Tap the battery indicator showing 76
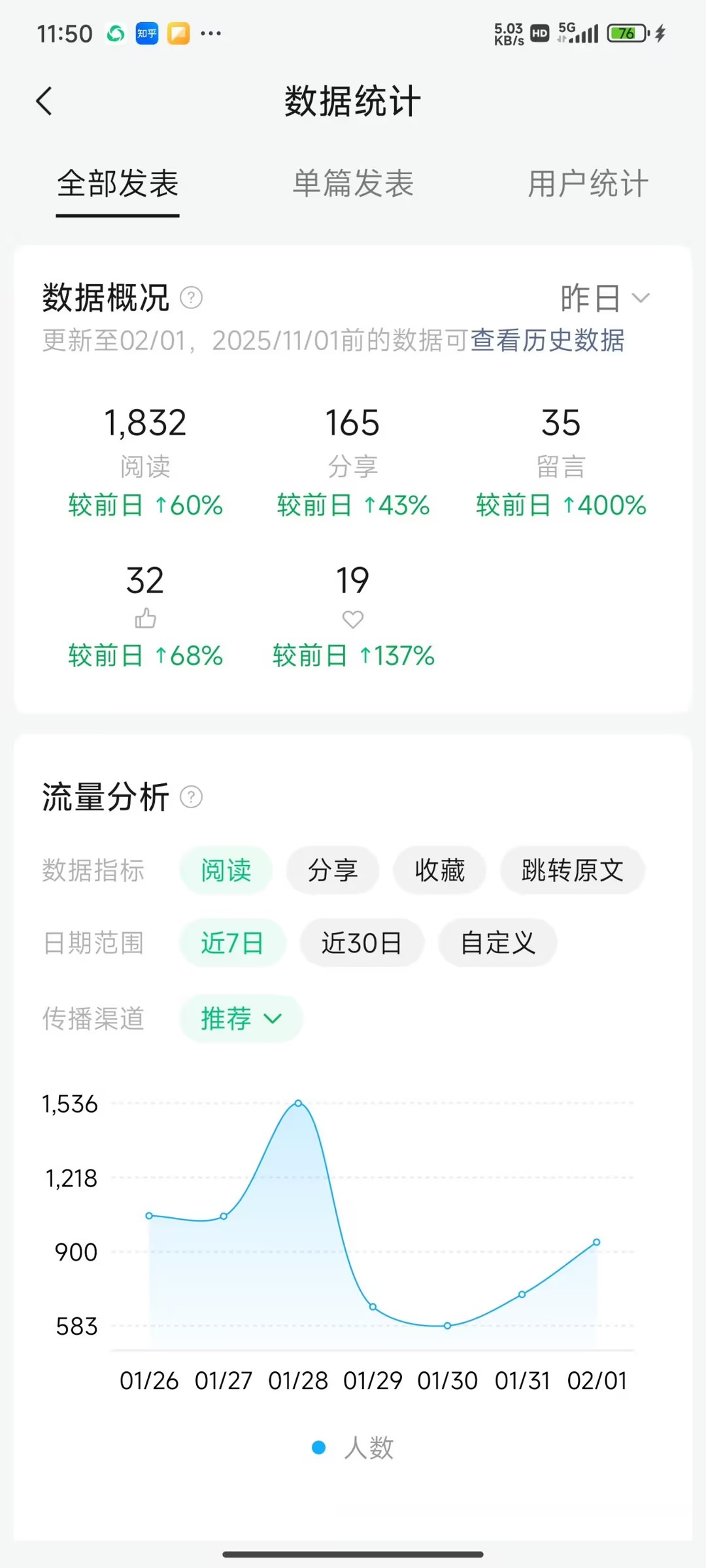 pos(626,33)
